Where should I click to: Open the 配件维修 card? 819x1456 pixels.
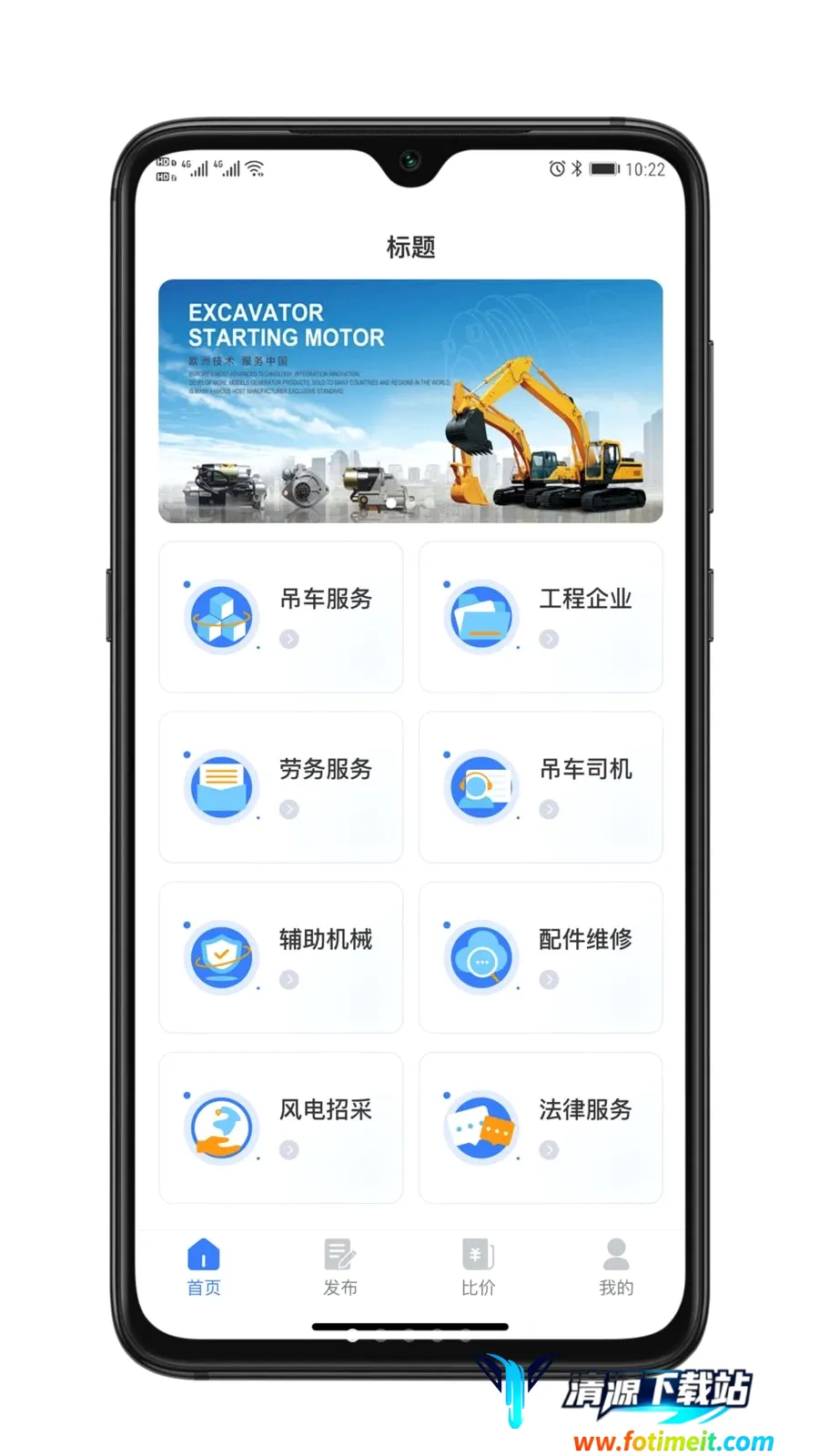[541, 957]
